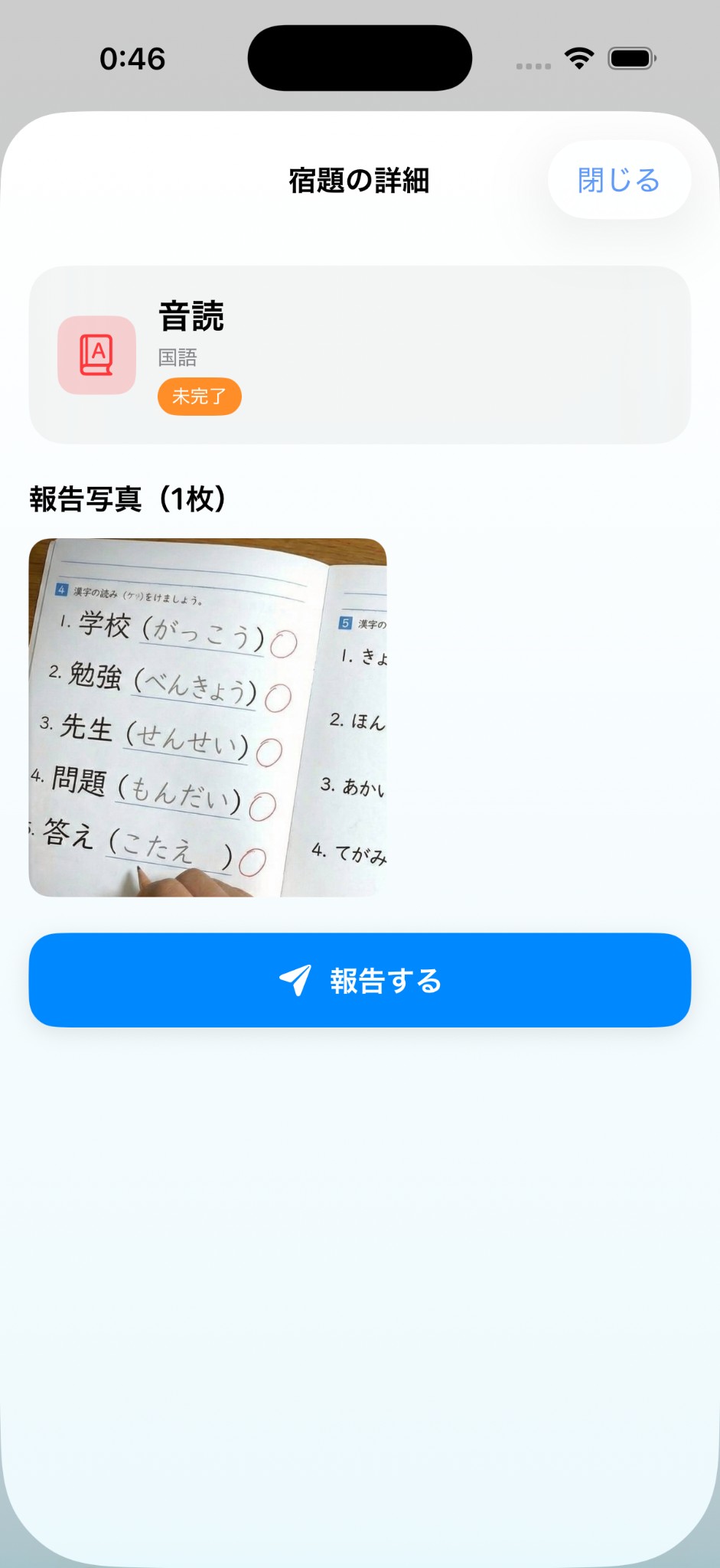Screen dimensions: 720x1568
Task: Tap the clock showing 0:46
Action: (x=133, y=59)
